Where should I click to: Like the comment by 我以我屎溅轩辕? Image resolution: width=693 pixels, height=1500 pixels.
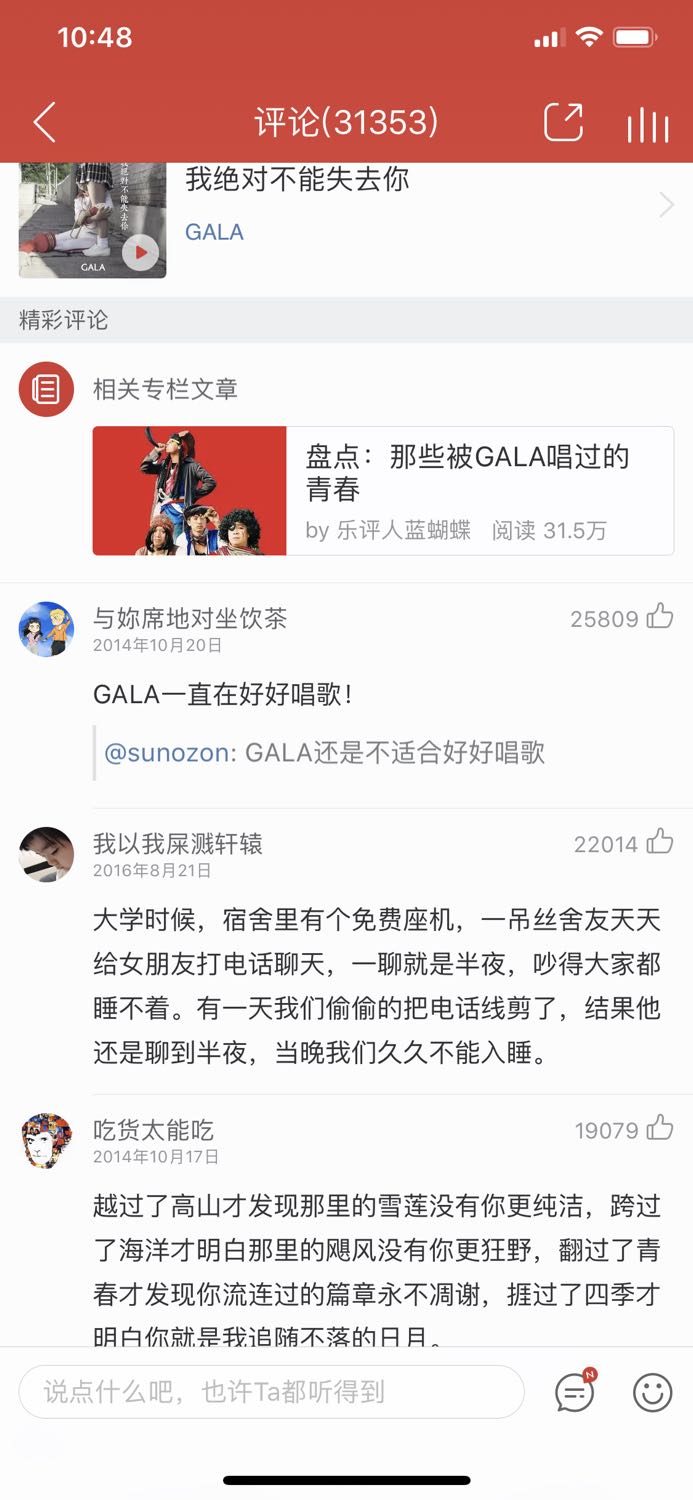pyautogui.click(x=660, y=843)
